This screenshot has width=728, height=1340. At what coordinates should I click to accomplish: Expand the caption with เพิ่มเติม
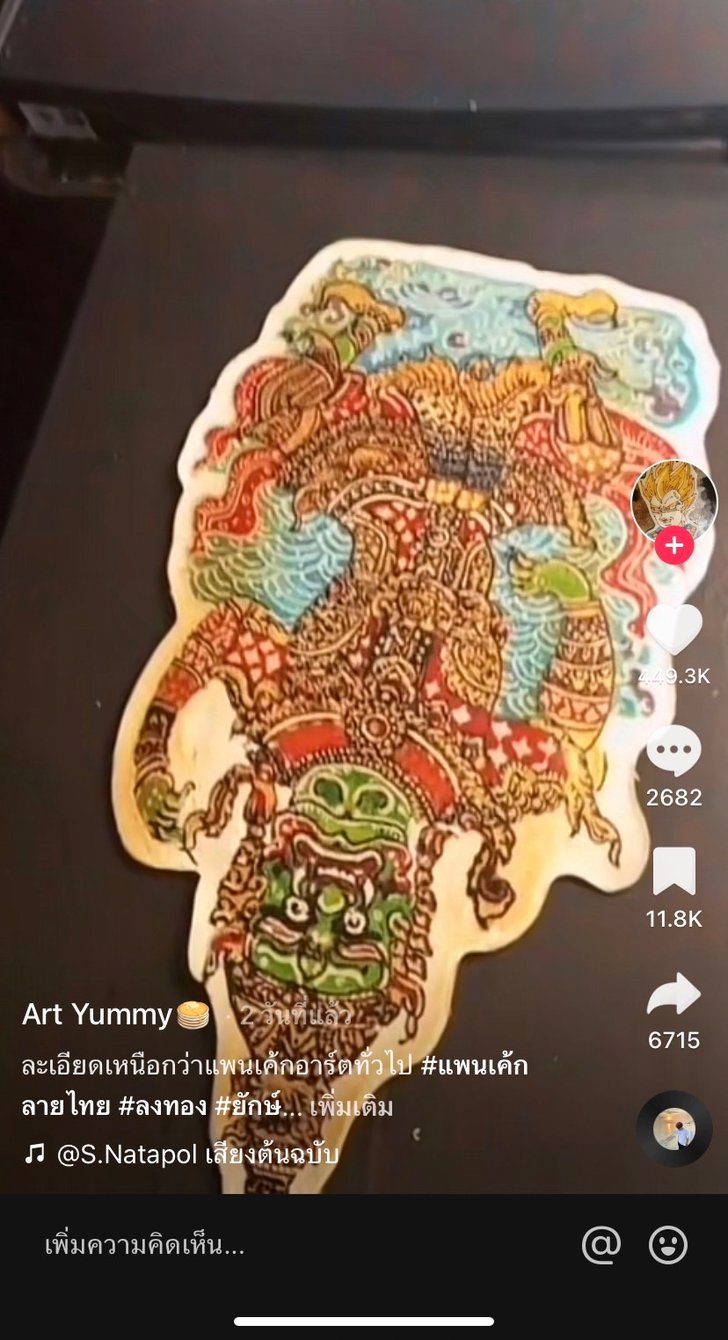(351, 1107)
